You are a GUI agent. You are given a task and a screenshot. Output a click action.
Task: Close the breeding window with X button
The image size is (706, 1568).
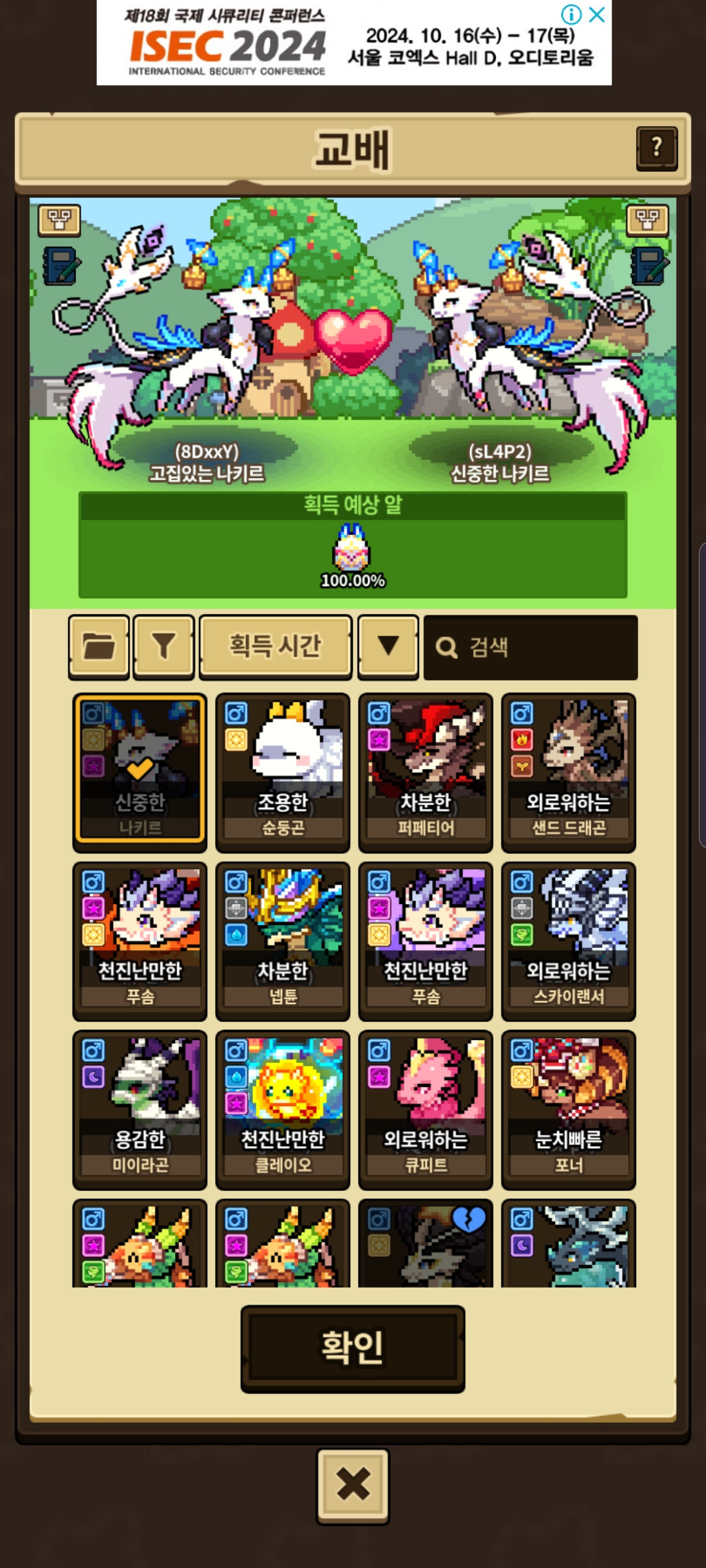coord(353,1486)
